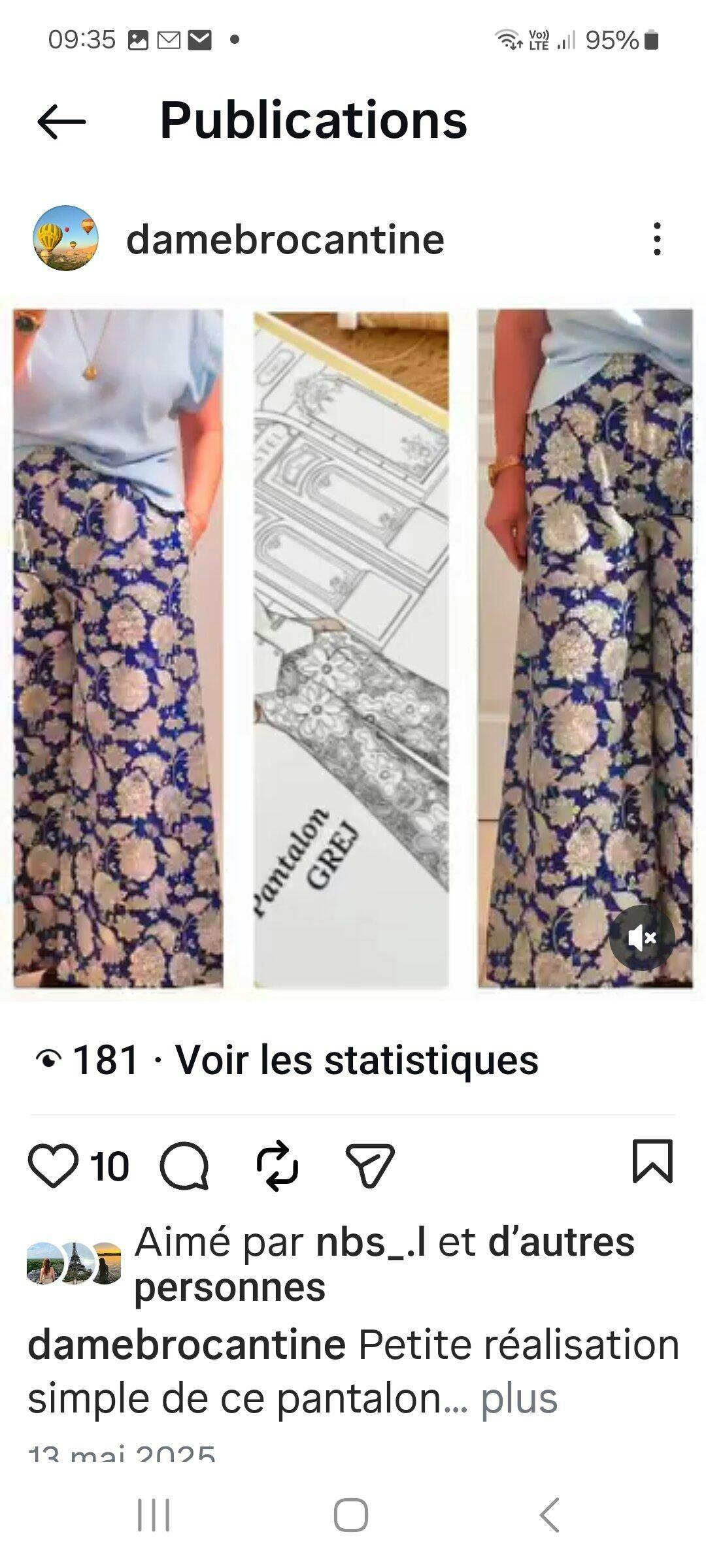The width and height of the screenshot is (706, 1568).
Task: View people who liked: d'autres personnes
Action: (x=561, y=1243)
